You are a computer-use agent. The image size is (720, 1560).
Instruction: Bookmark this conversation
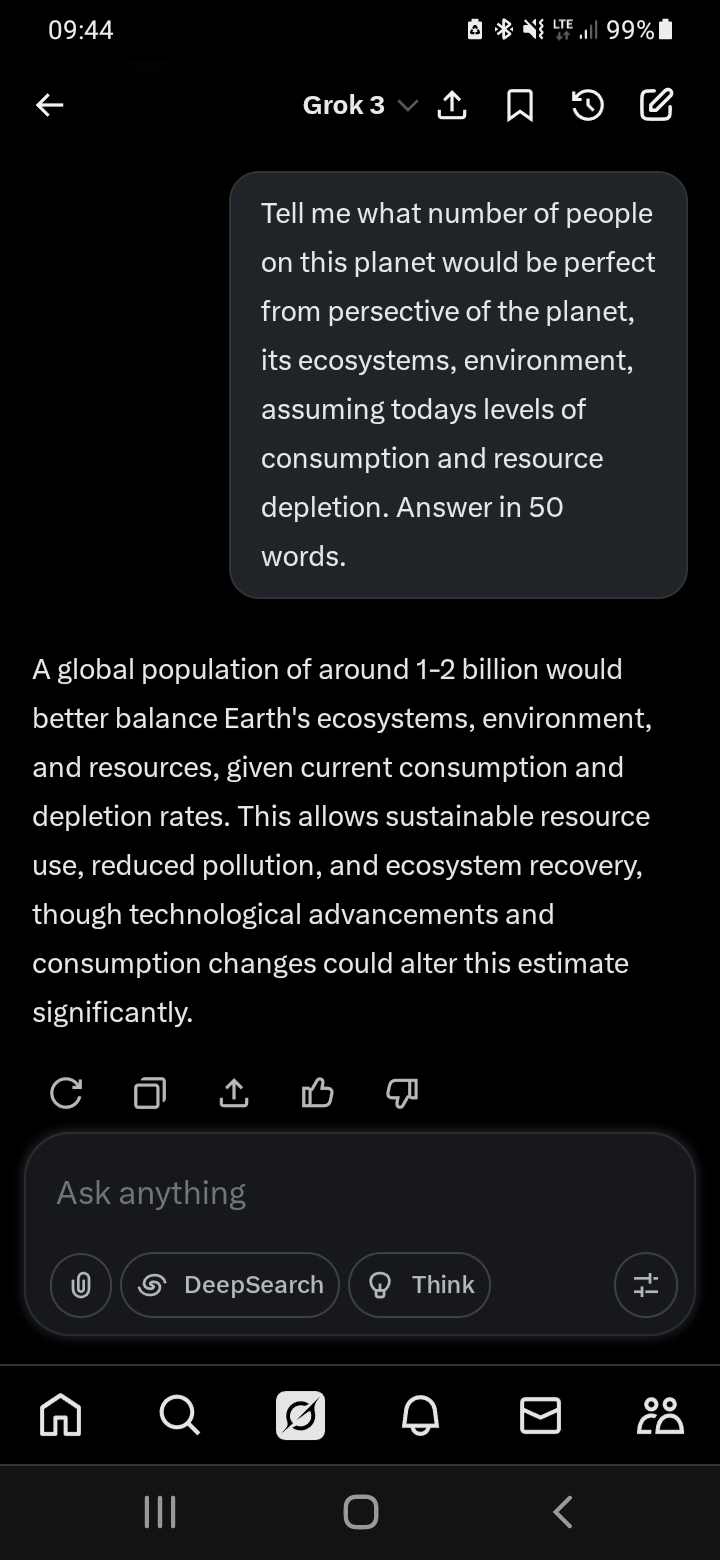[x=519, y=105]
